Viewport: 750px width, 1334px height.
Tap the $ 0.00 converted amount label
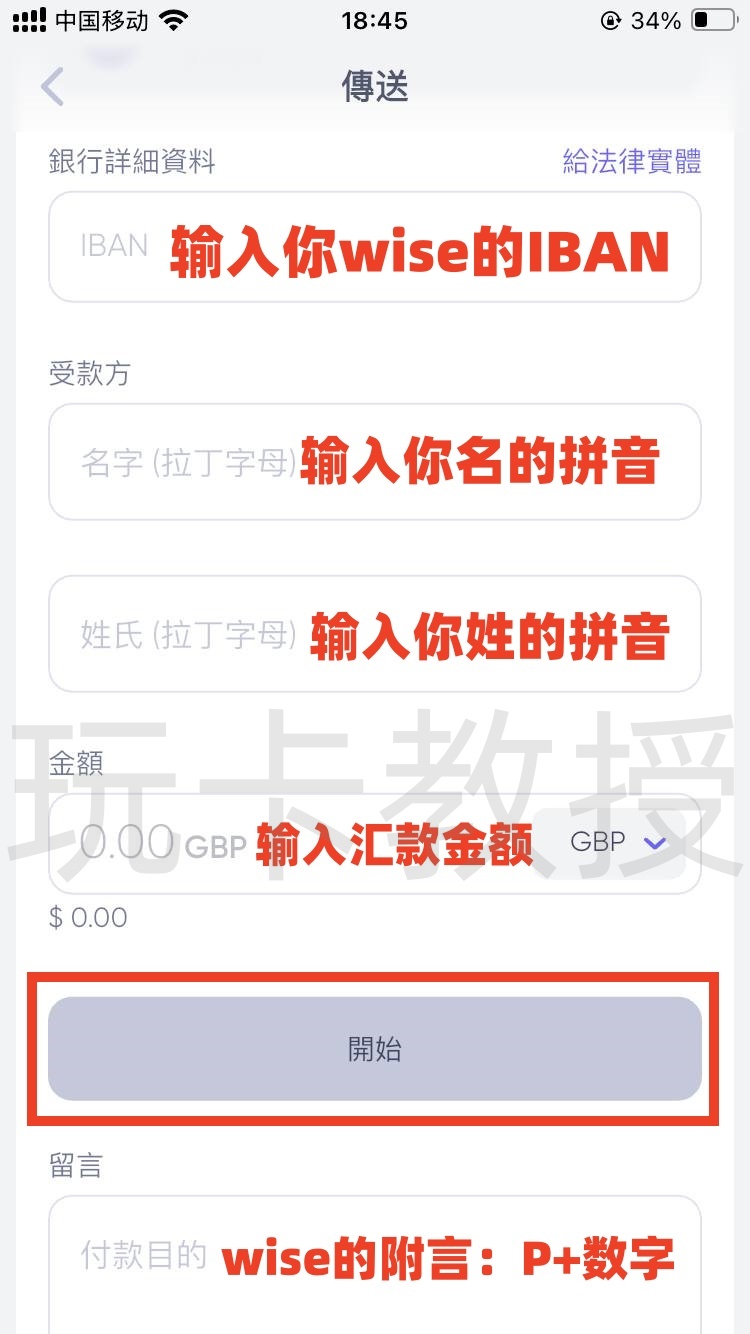point(88,917)
